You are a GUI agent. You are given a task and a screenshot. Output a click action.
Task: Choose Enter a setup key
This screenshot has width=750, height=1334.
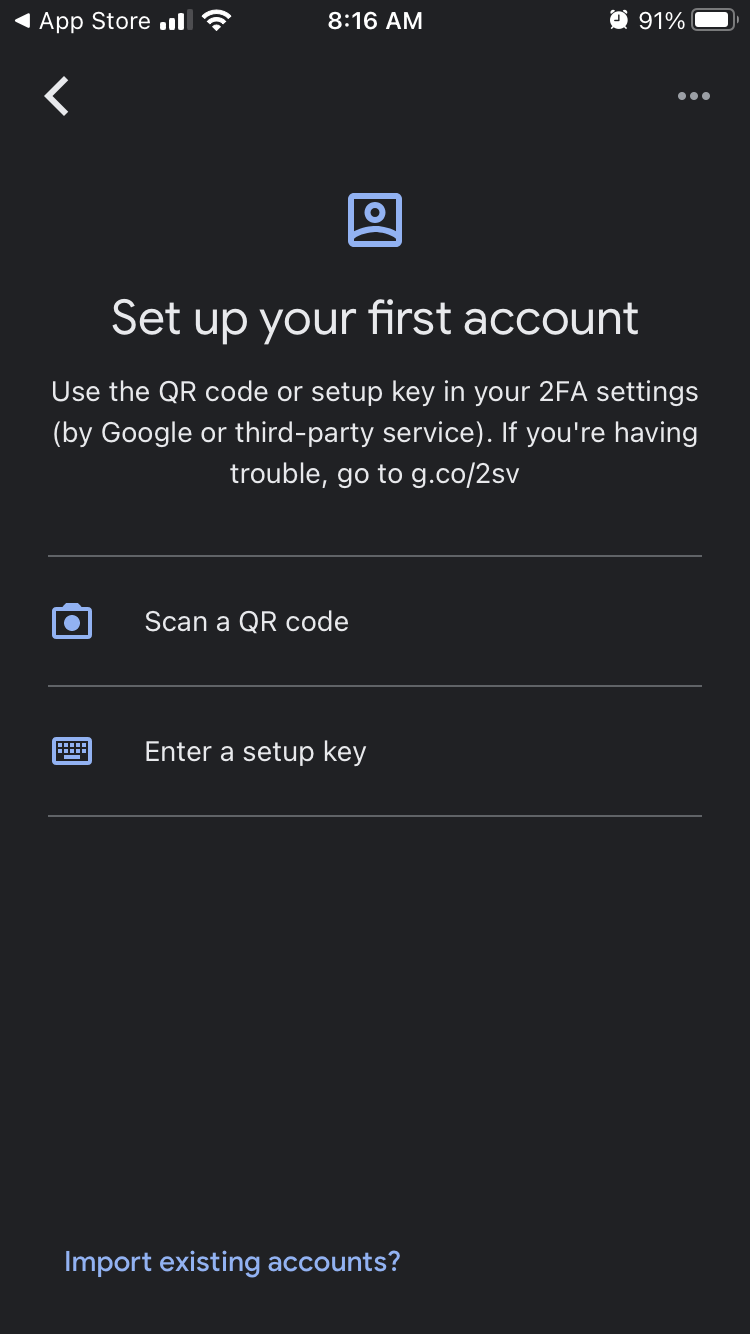coord(255,751)
